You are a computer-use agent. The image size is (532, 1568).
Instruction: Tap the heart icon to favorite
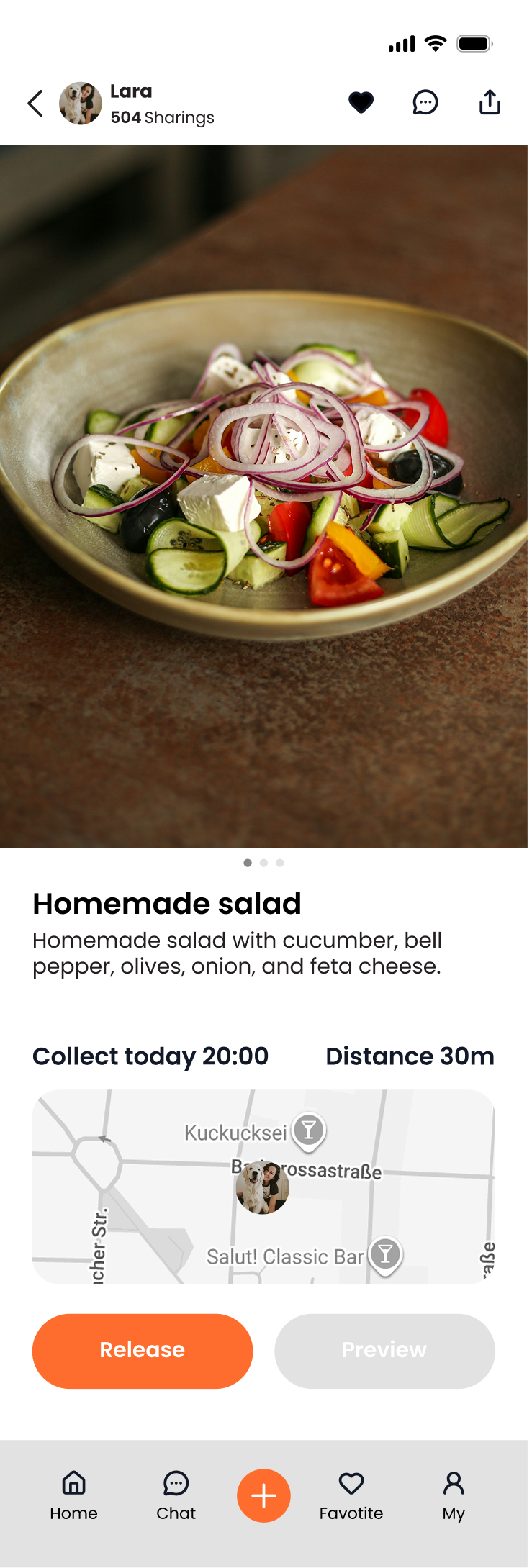(361, 103)
